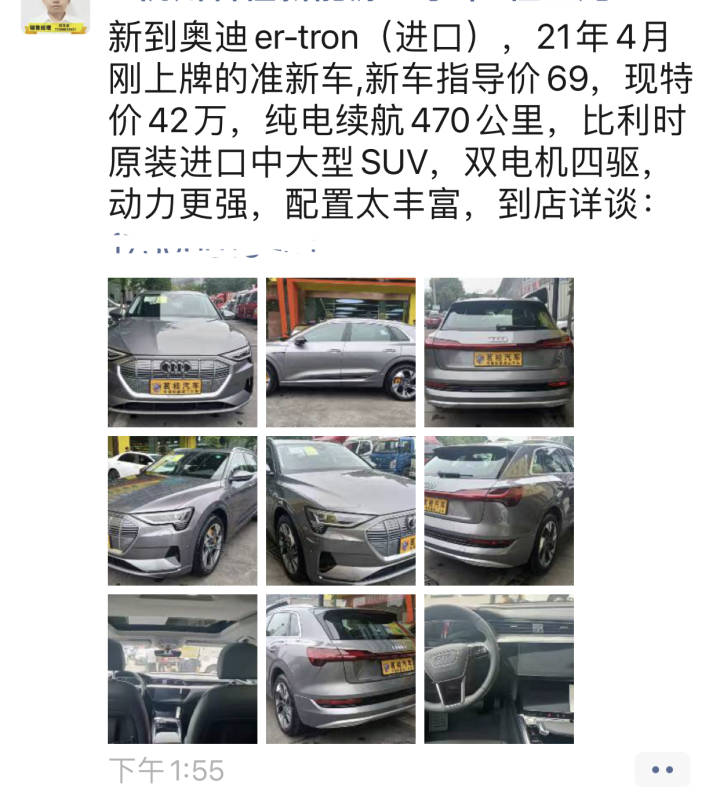Open the side profile photo of the car
720x799 pixels.
[x=340, y=352]
